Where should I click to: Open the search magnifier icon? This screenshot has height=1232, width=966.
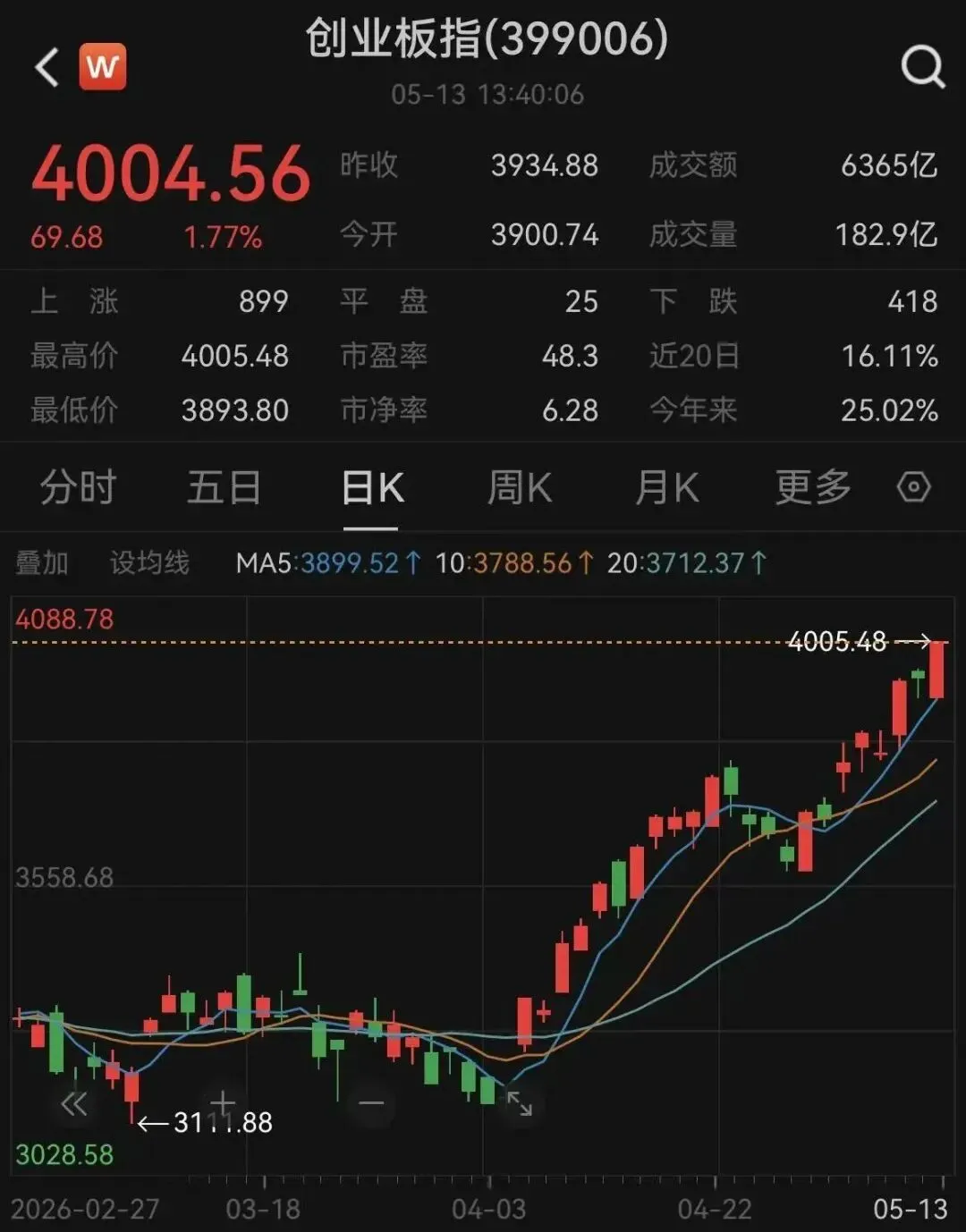coord(922,67)
